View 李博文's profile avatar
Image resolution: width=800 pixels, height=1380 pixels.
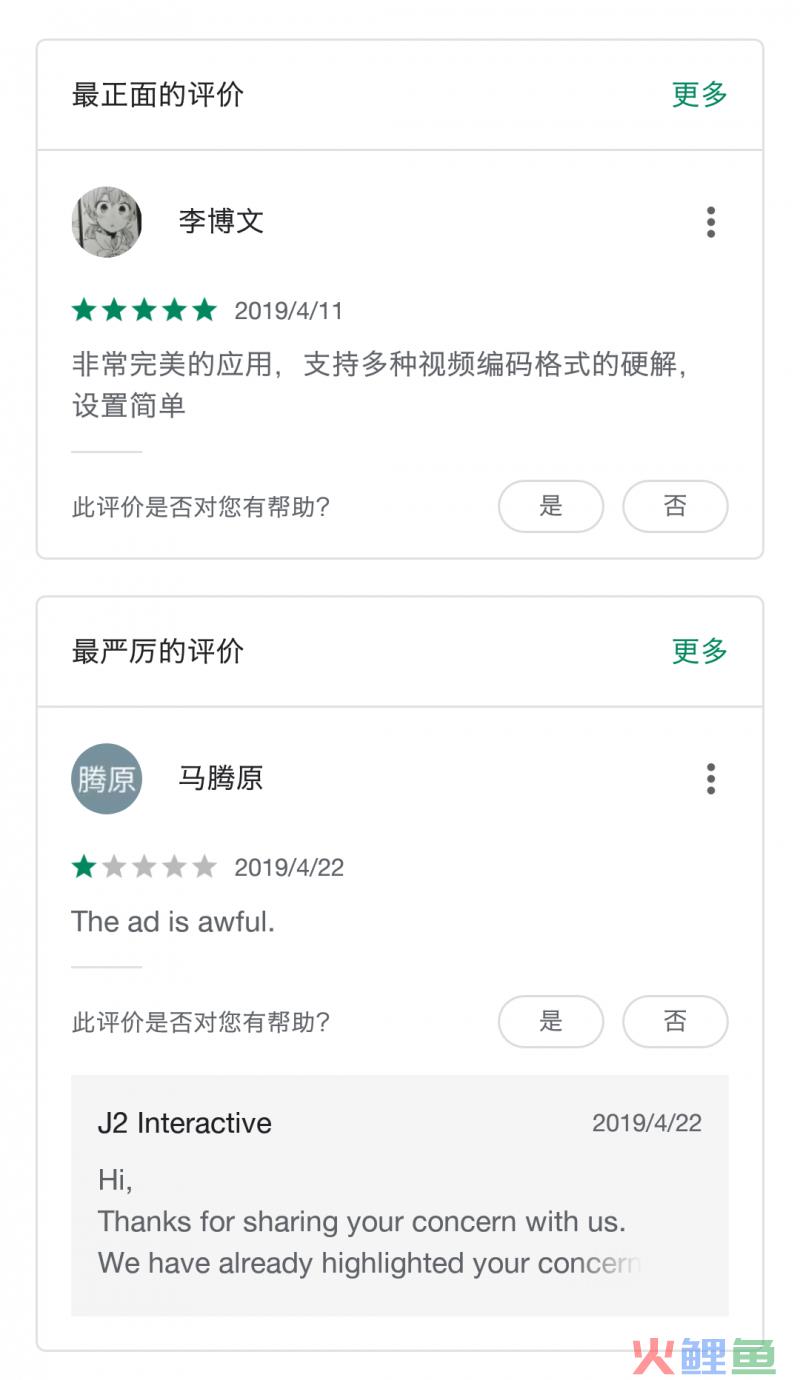pos(107,222)
